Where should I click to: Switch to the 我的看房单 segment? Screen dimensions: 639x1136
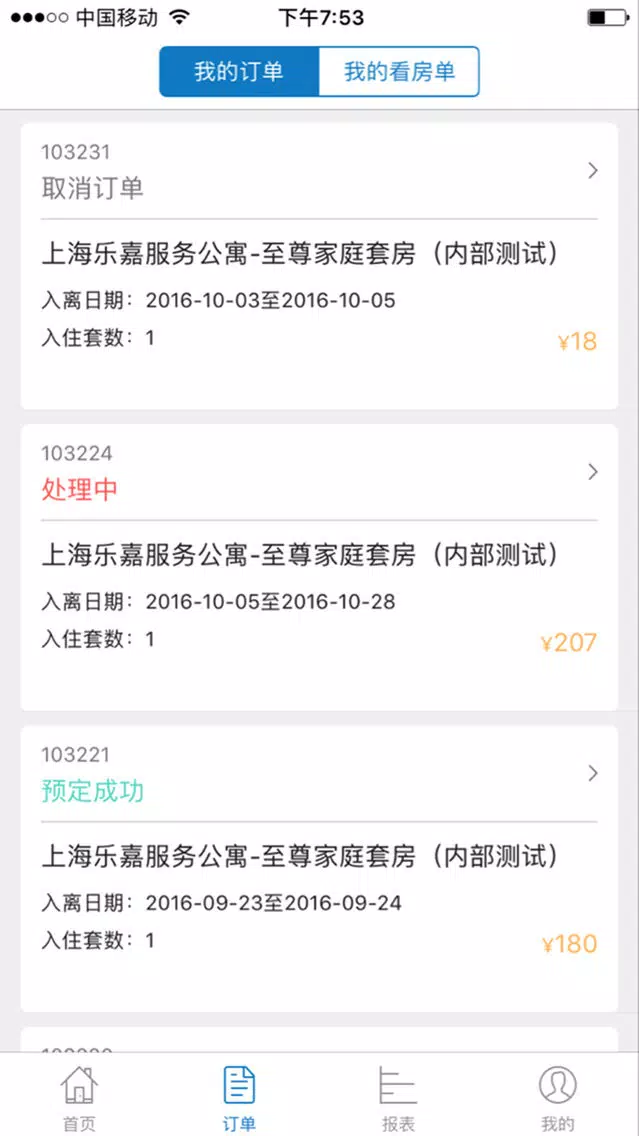pyautogui.click(x=399, y=72)
